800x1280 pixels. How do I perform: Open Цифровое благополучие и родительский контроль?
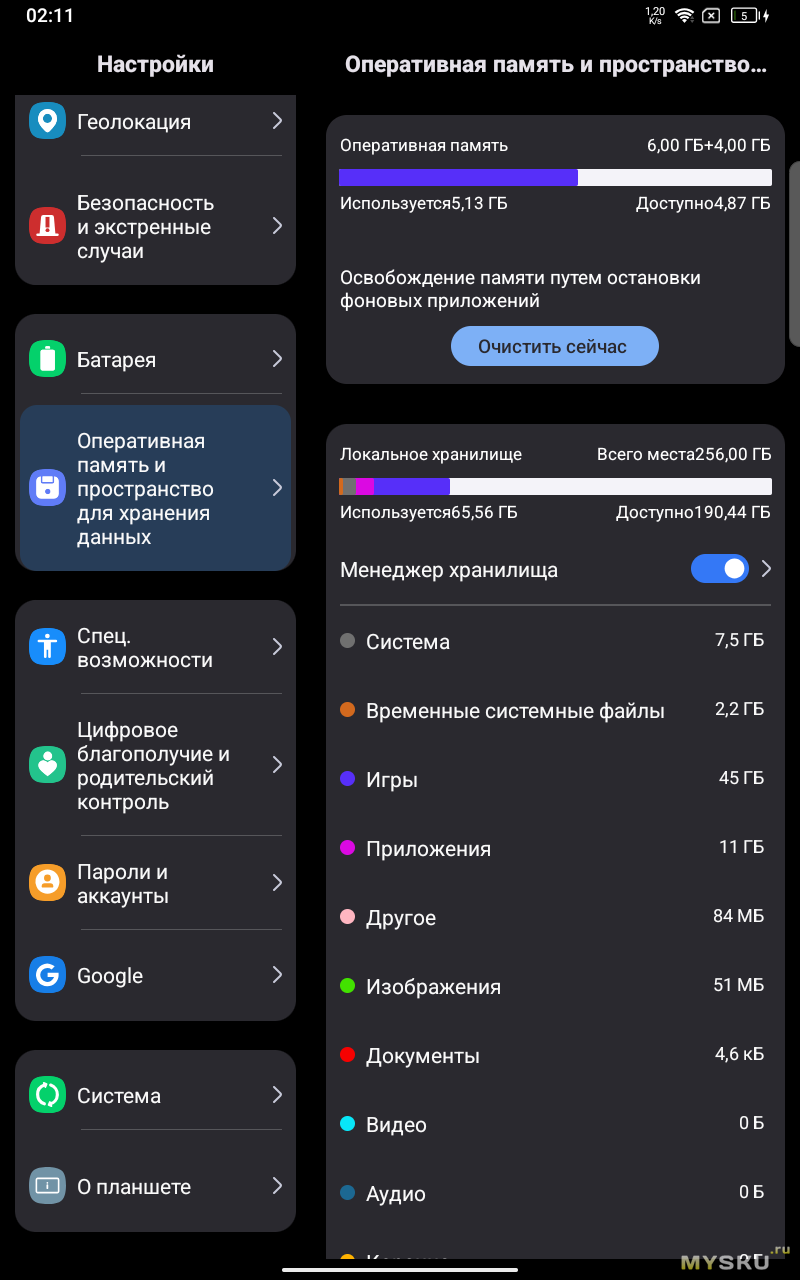click(x=155, y=766)
